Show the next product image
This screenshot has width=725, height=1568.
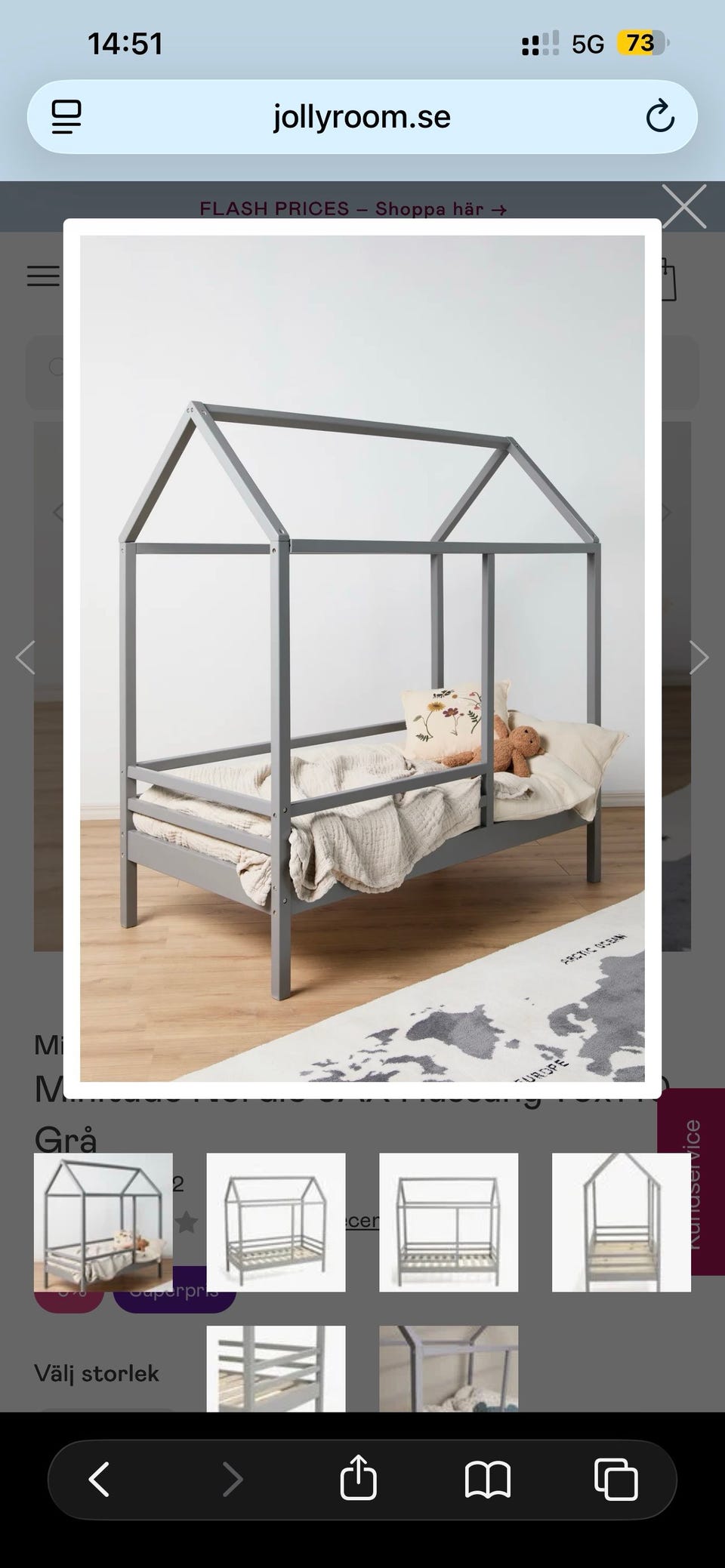coord(699,658)
